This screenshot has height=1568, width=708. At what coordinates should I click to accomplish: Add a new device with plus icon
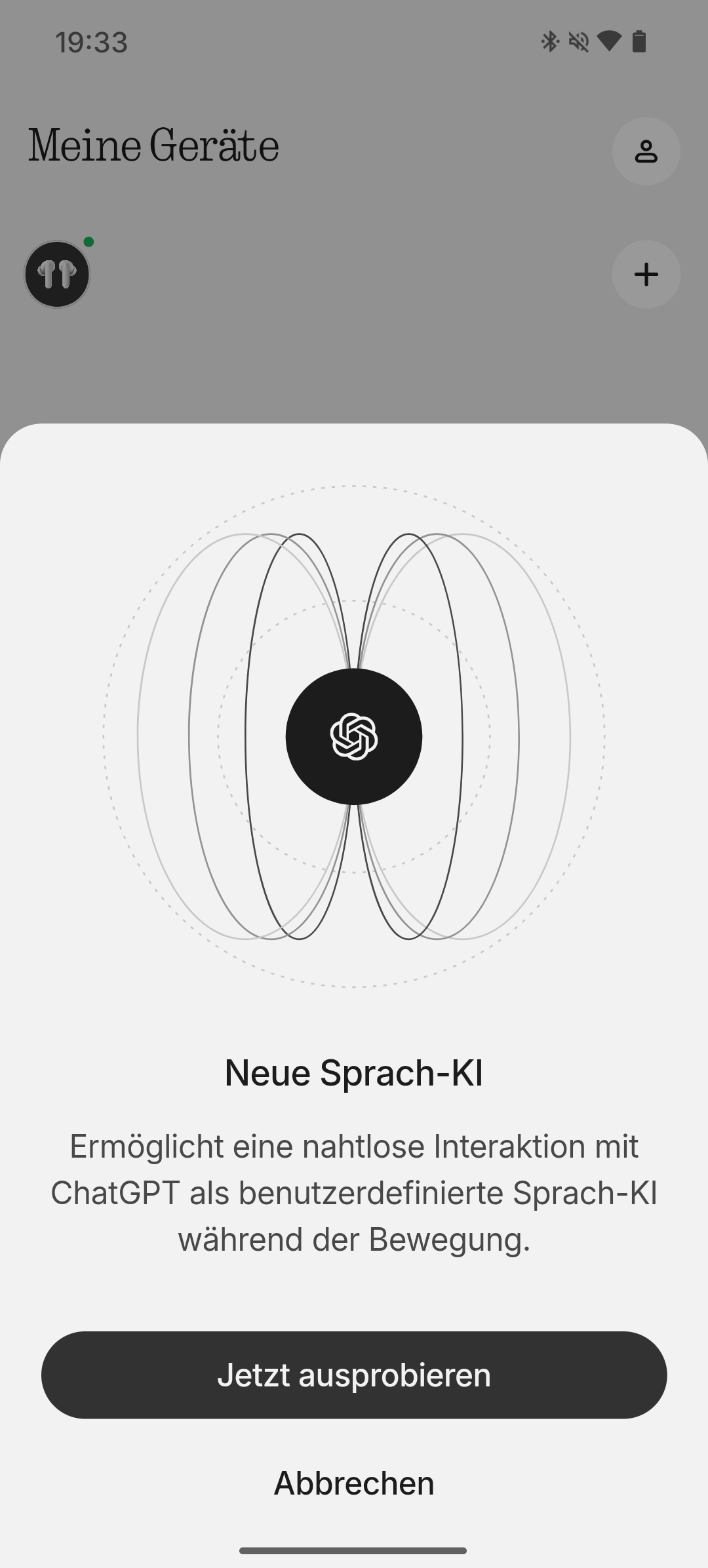coord(646,274)
